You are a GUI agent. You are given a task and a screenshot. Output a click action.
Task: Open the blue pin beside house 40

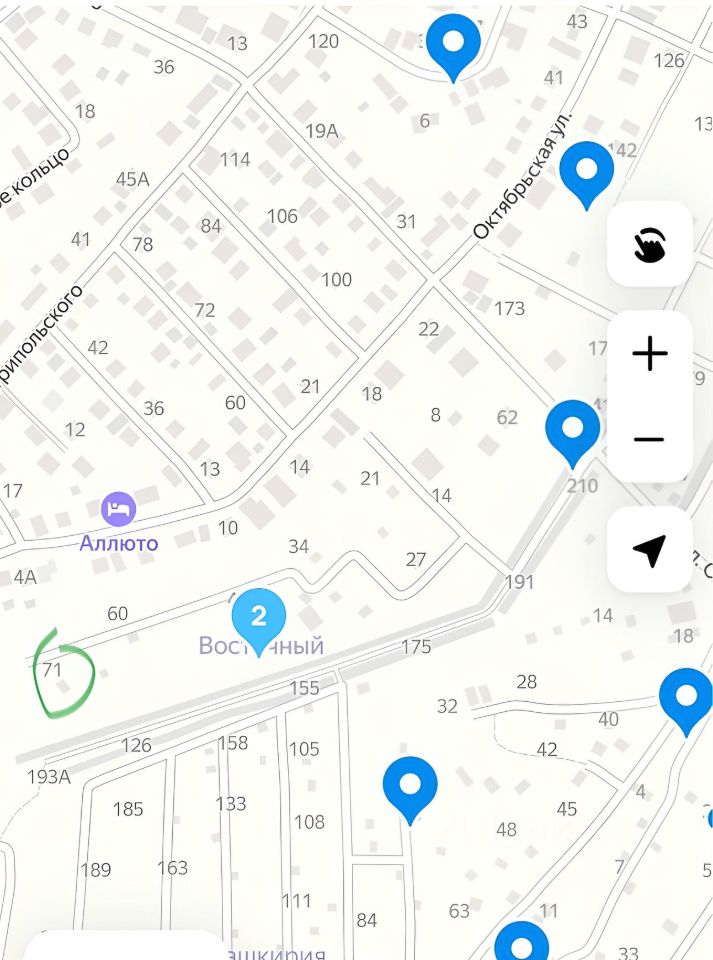pos(686,696)
